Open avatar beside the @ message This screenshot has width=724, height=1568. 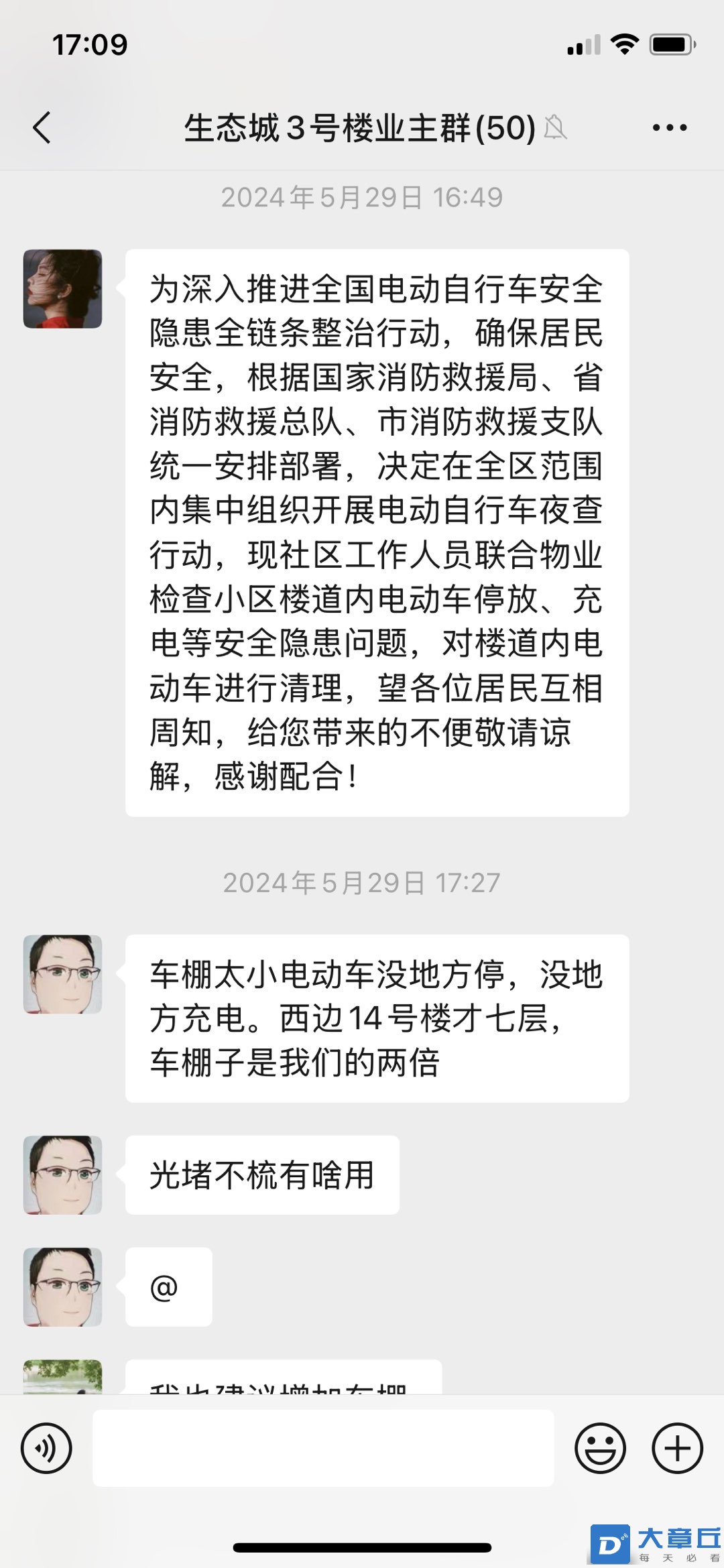point(63,1287)
